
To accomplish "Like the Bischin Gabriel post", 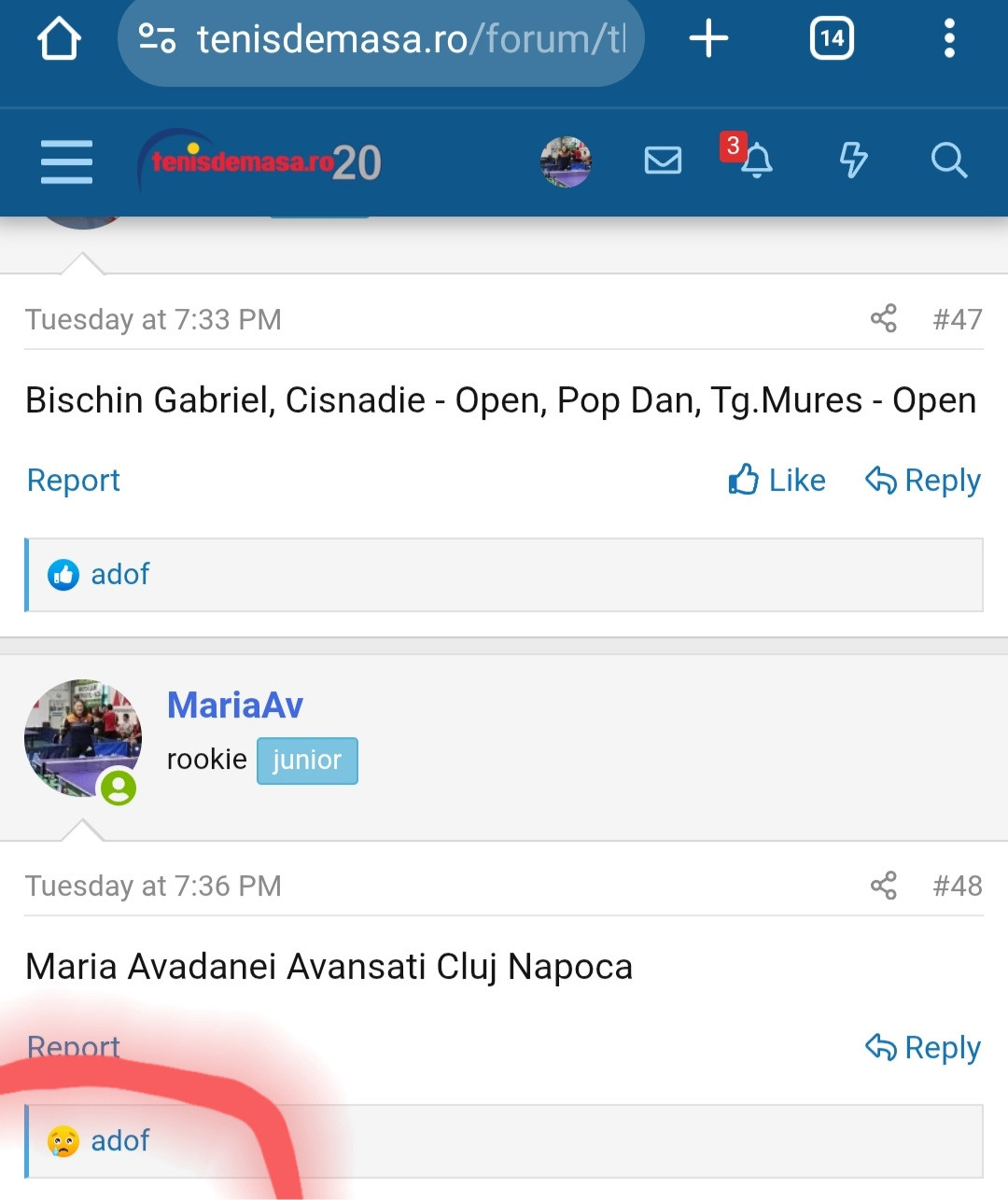I will tap(777, 480).
